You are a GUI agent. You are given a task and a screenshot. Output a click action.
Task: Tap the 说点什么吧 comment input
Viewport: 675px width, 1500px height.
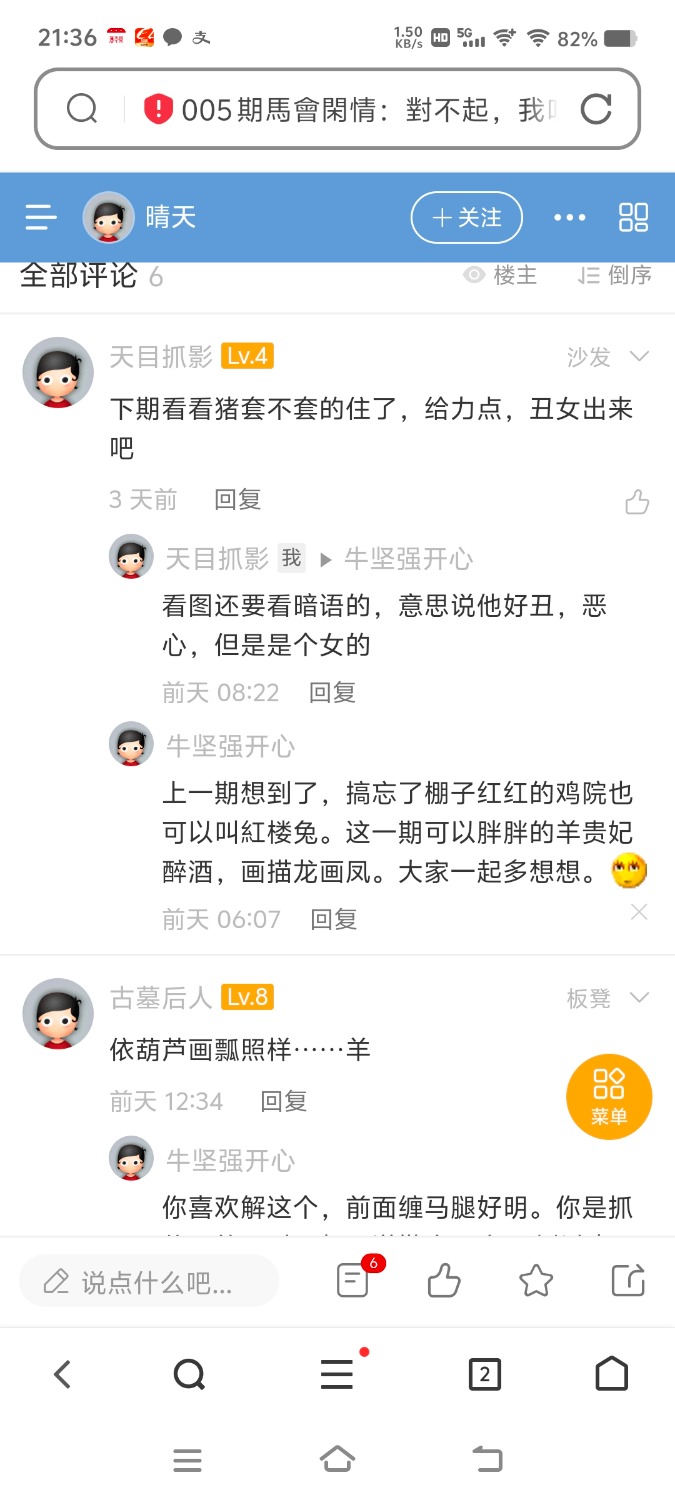(x=148, y=1281)
